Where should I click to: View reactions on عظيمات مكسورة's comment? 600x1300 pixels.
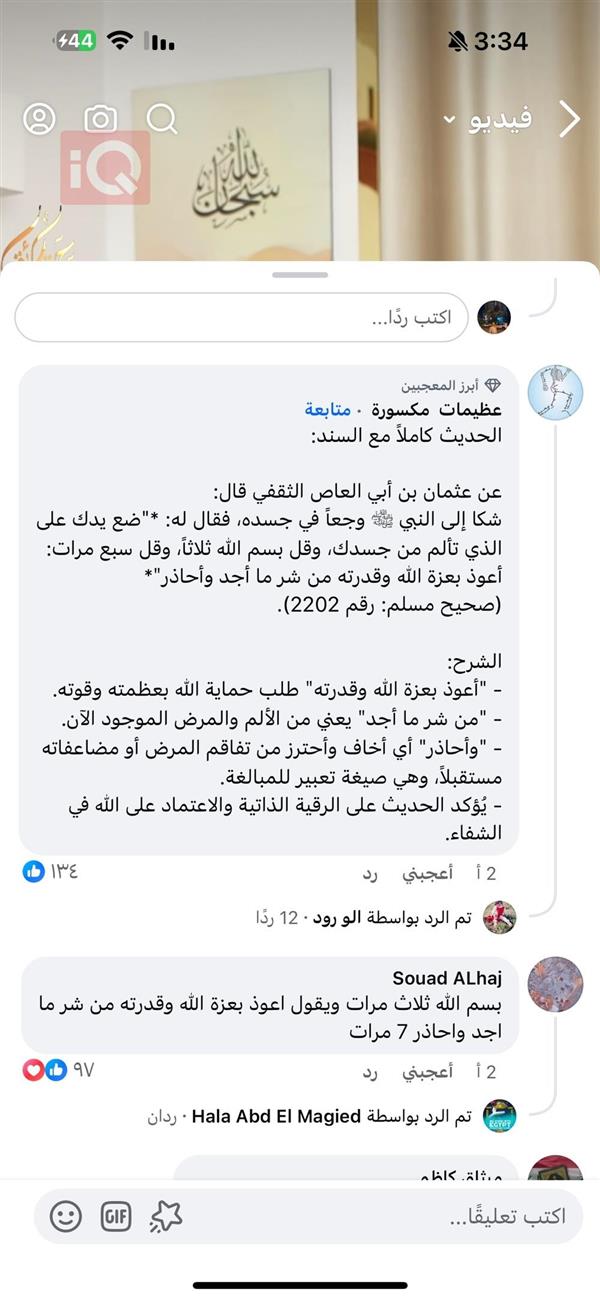(50, 871)
